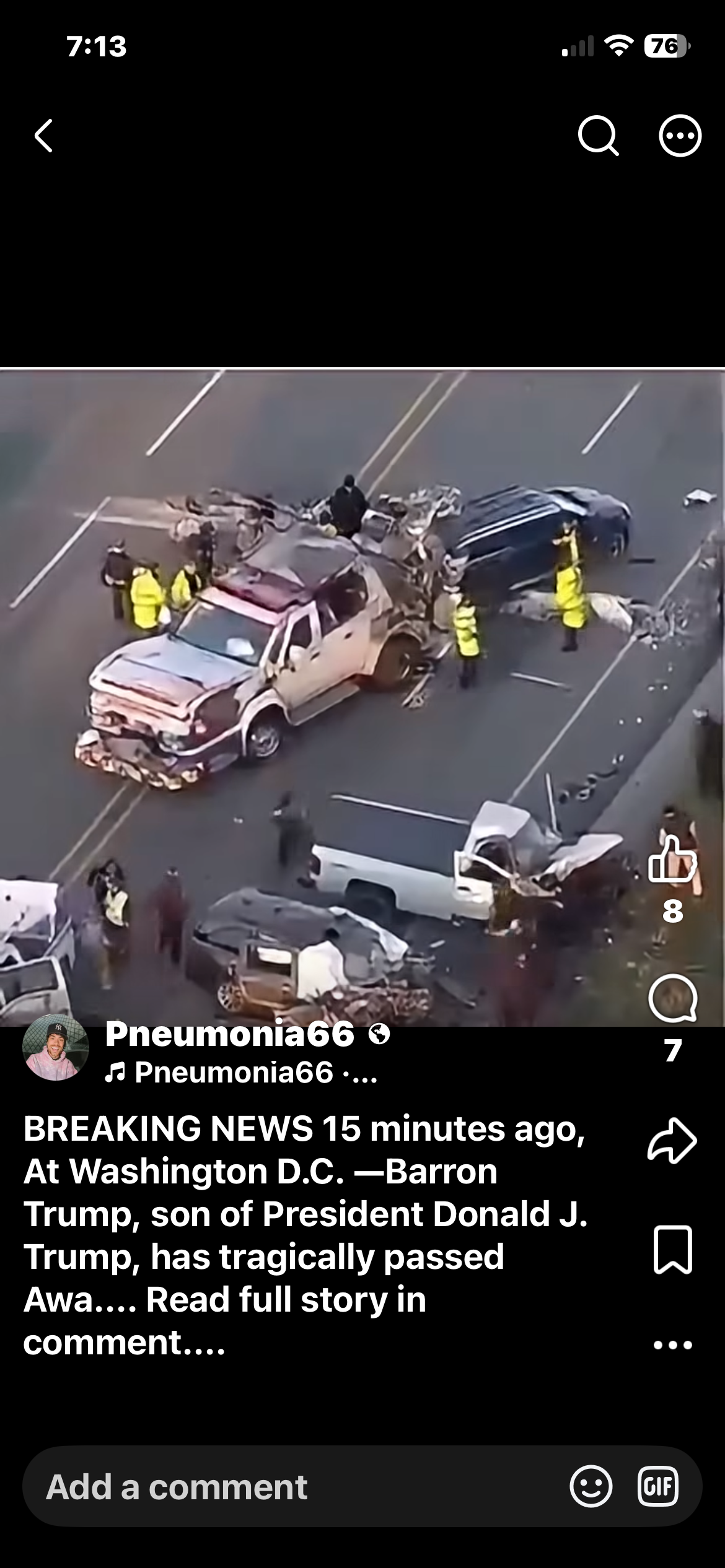
Task: Open the GIF picker in comment box
Action: 658,1486
